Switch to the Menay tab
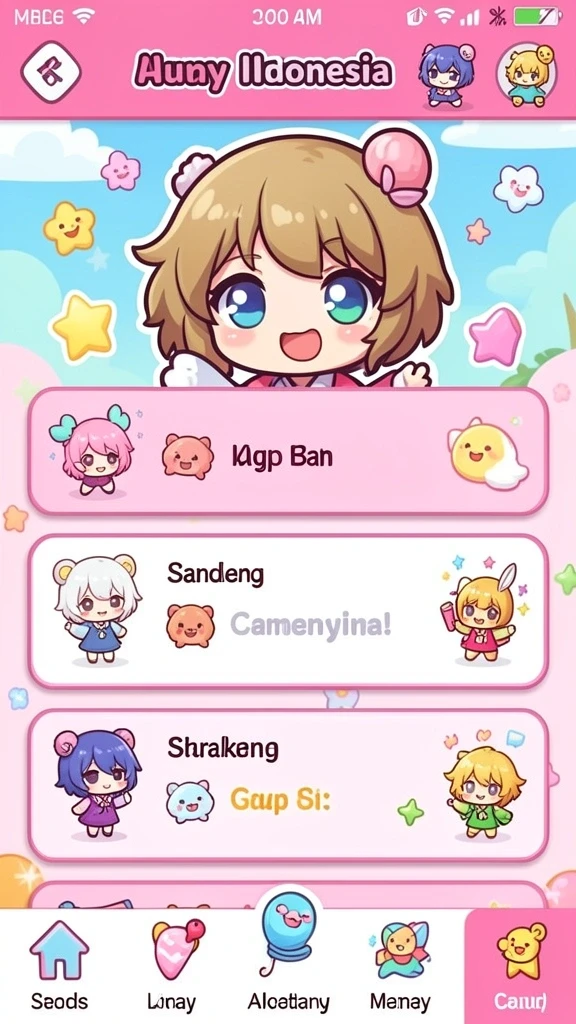The image size is (576, 1024). pos(400,967)
